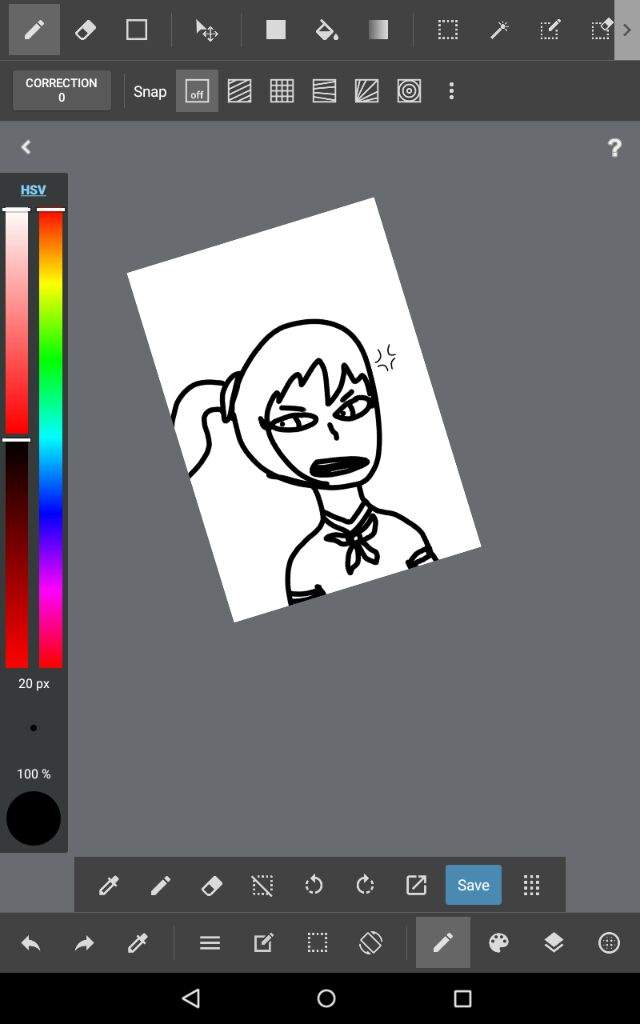Switch the HSV color mode
This screenshot has height=1024, width=640.
coord(33,190)
